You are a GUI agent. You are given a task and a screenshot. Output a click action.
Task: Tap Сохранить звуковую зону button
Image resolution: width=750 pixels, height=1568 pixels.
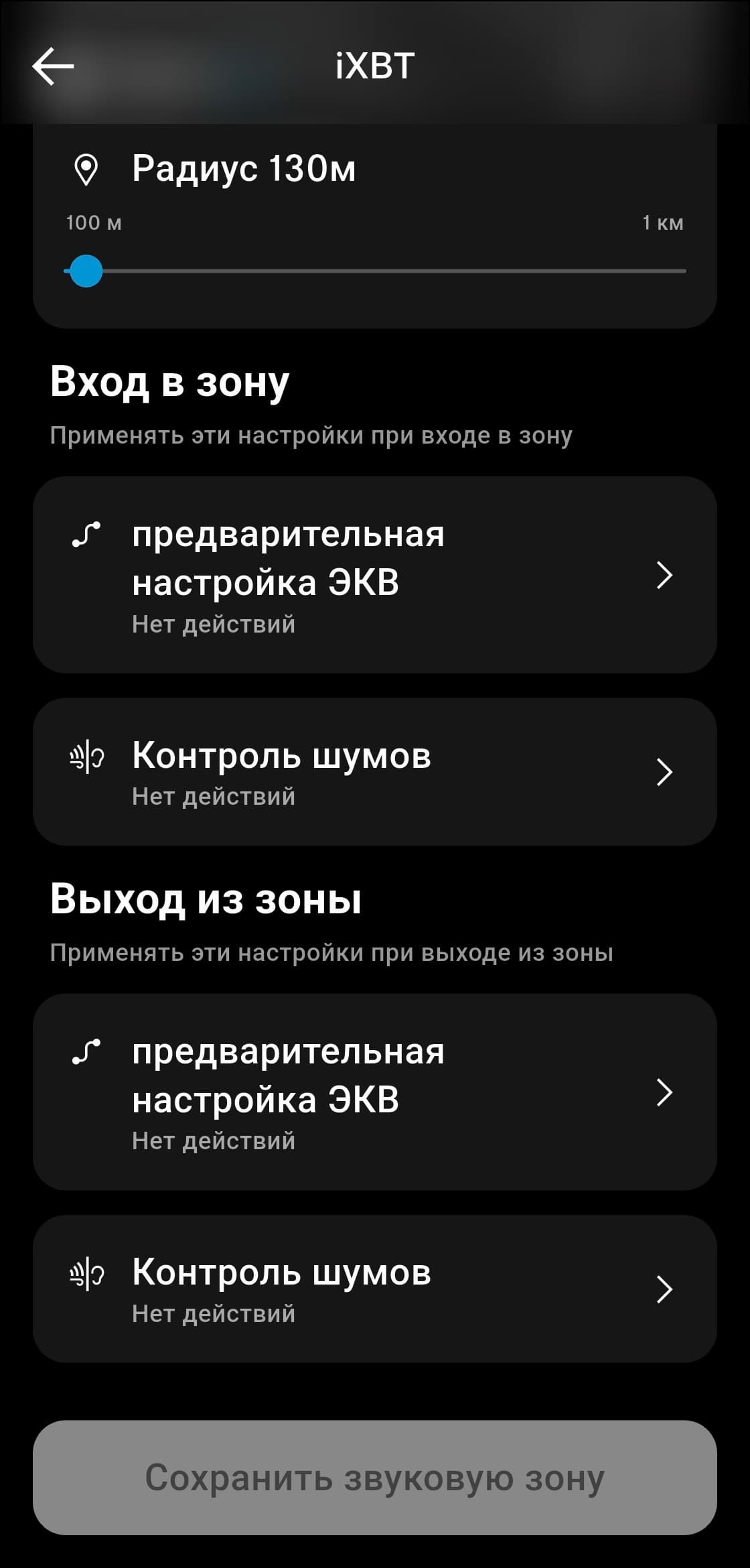(x=374, y=1478)
